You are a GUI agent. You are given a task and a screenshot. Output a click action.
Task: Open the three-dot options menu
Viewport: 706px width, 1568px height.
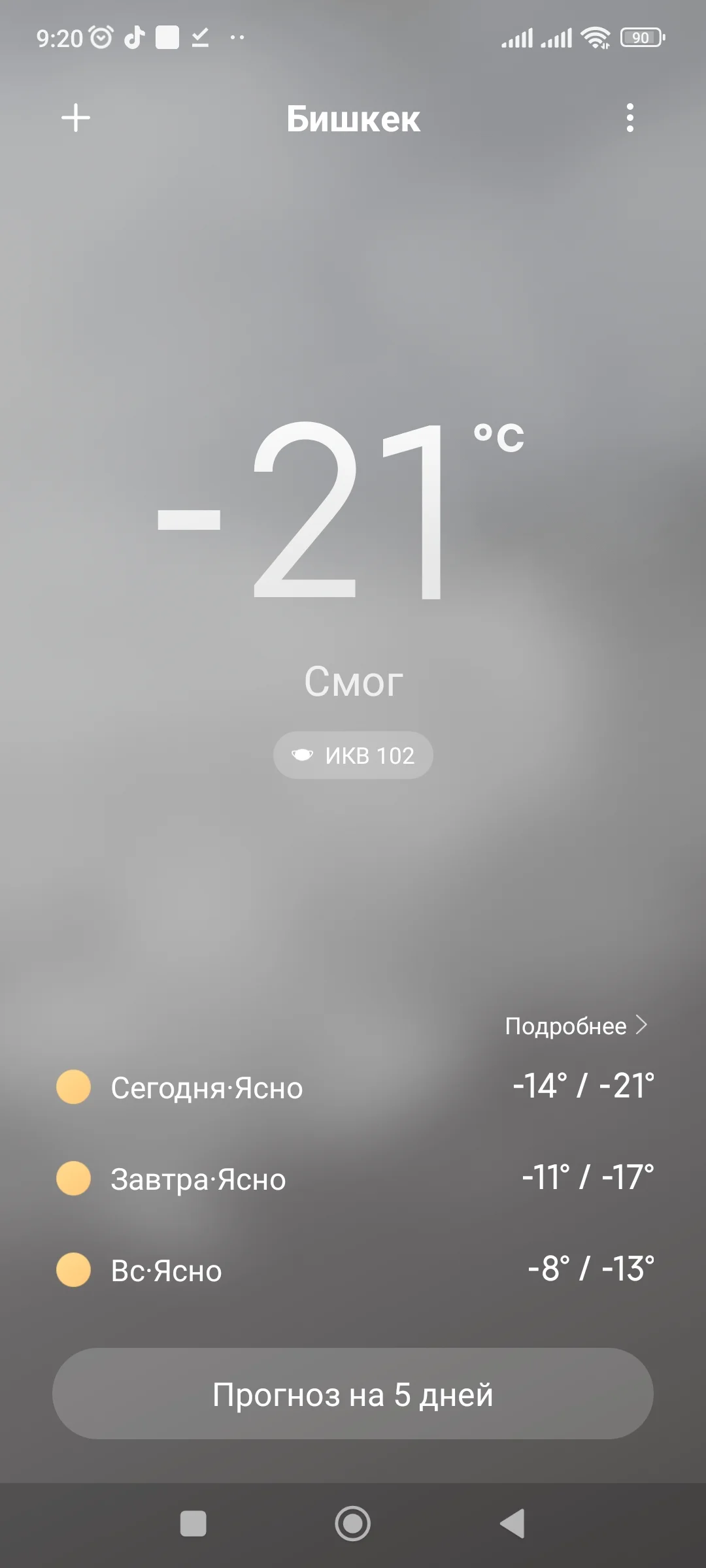[x=630, y=118]
